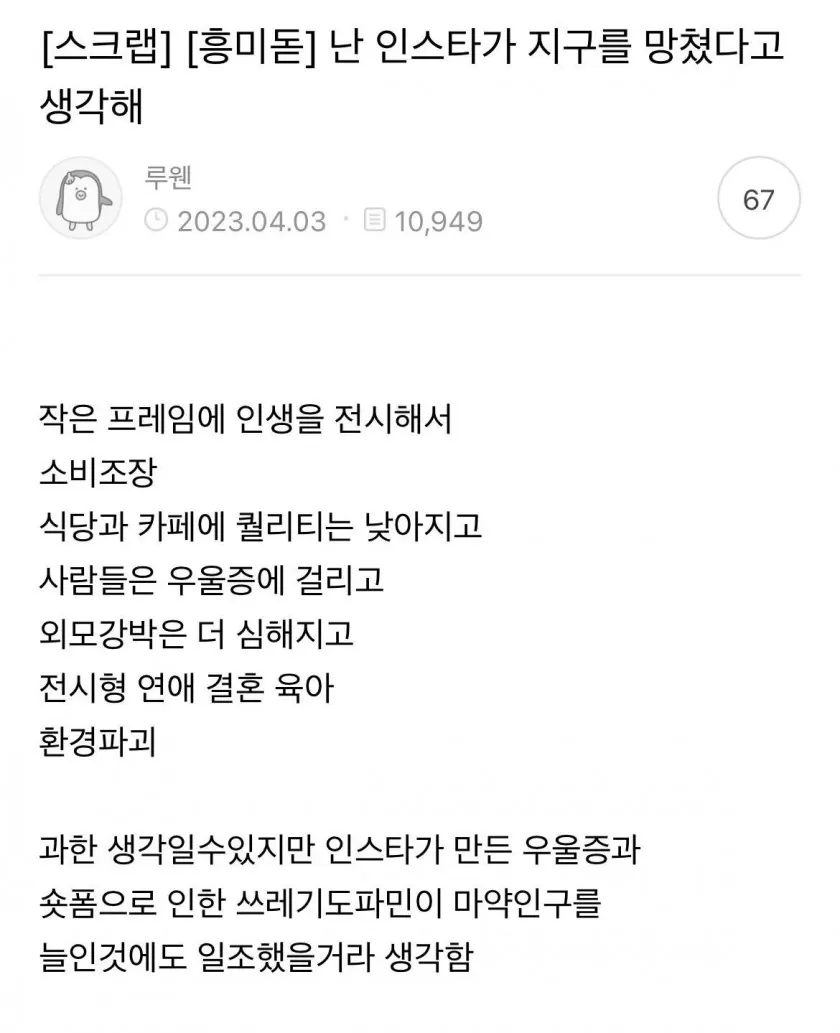This screenshot has height=1033, width=840.
Task: Click the author nickname 루웬
Action: point(168,178)
